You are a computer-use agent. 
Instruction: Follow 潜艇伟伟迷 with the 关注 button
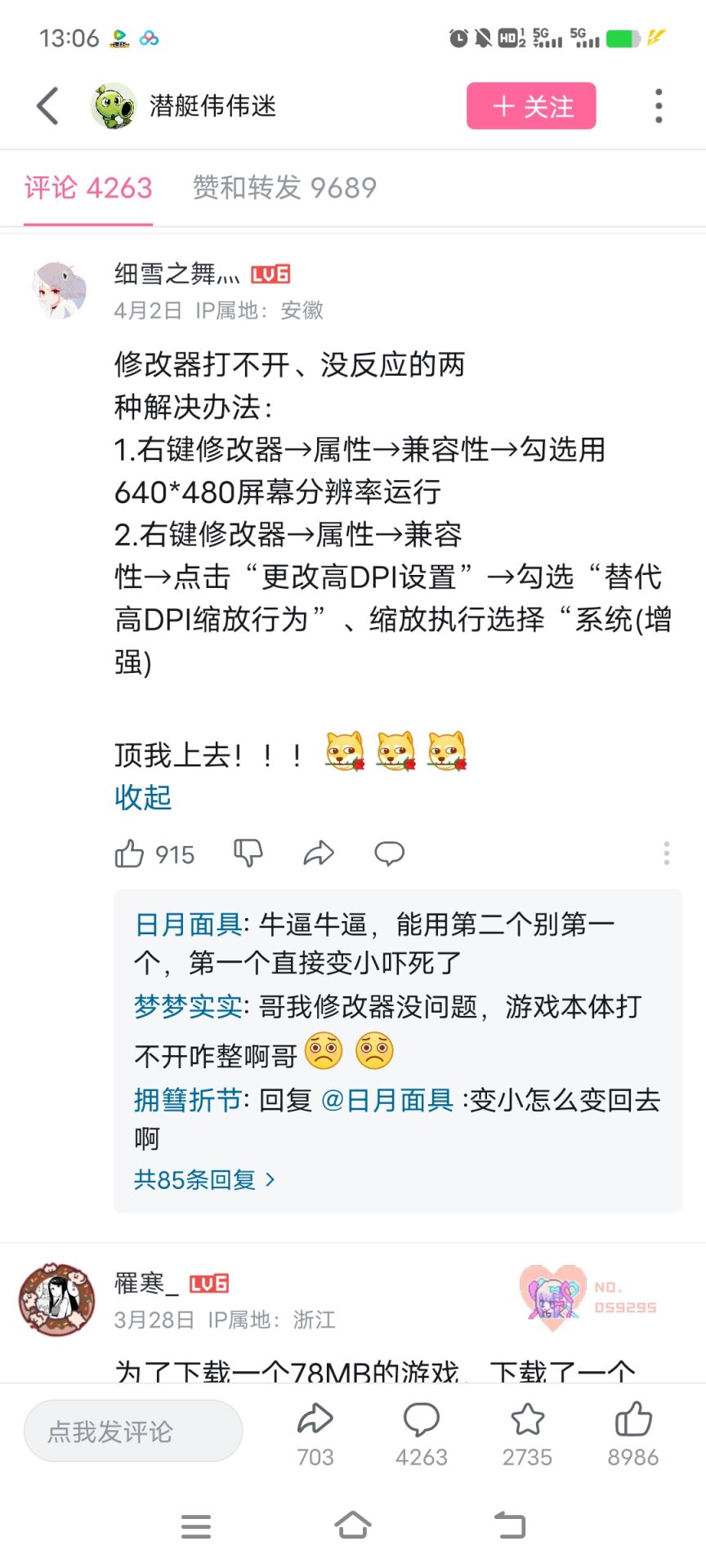pos(531,106)
